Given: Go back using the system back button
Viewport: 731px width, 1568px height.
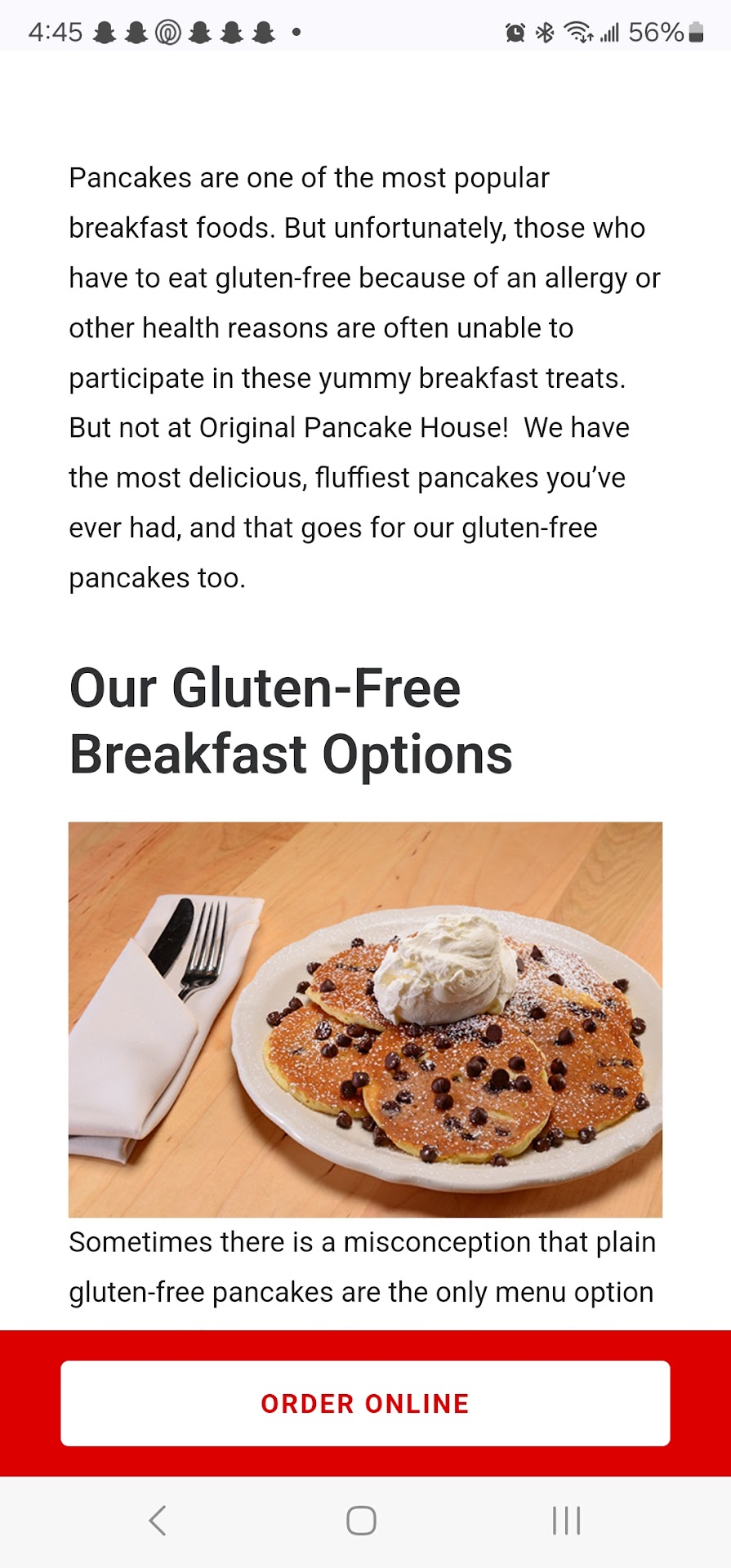Looking at the screenshot, I should (158, 1520).
